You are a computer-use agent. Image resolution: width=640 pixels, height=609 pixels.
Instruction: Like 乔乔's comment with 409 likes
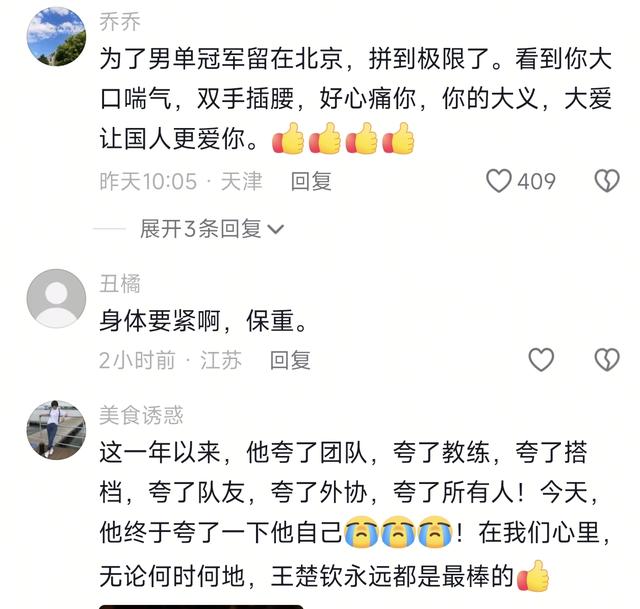[498, 181]
